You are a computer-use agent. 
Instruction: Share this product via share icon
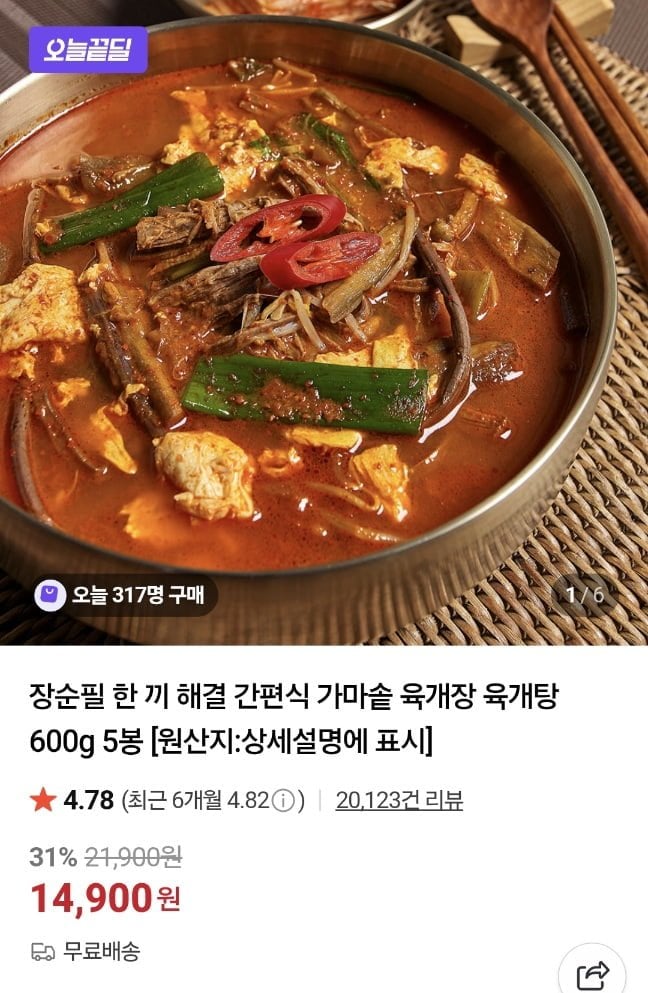pos(592,971)
